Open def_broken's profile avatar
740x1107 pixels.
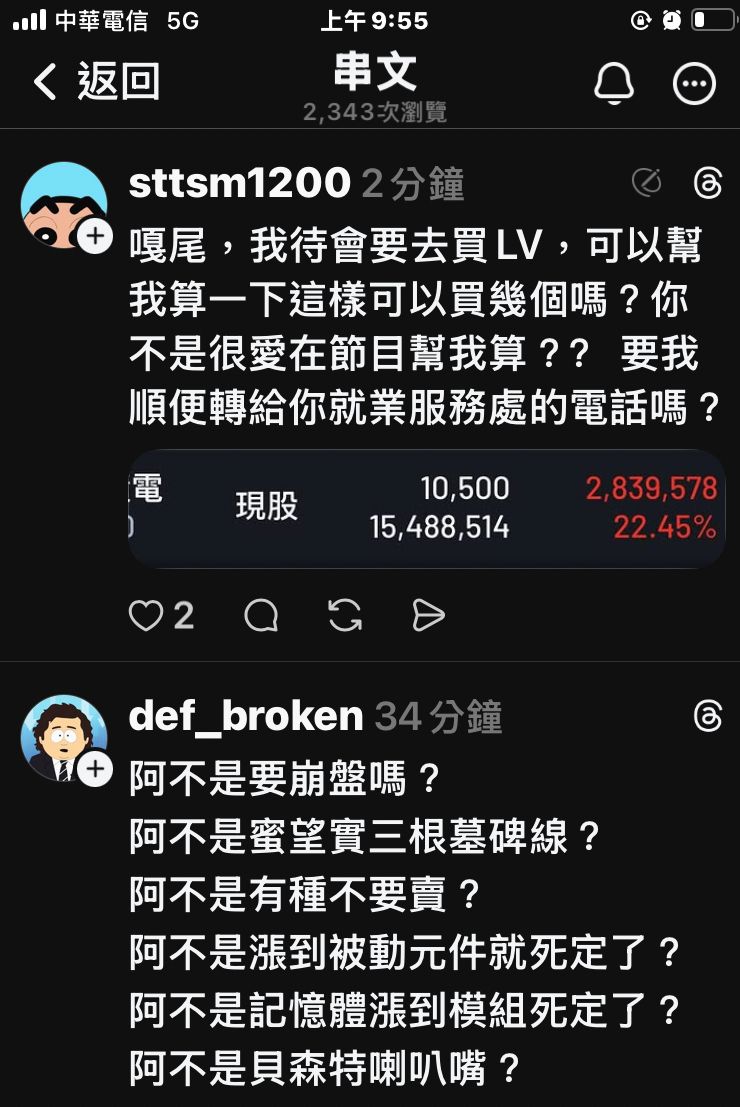click(64, 738)
